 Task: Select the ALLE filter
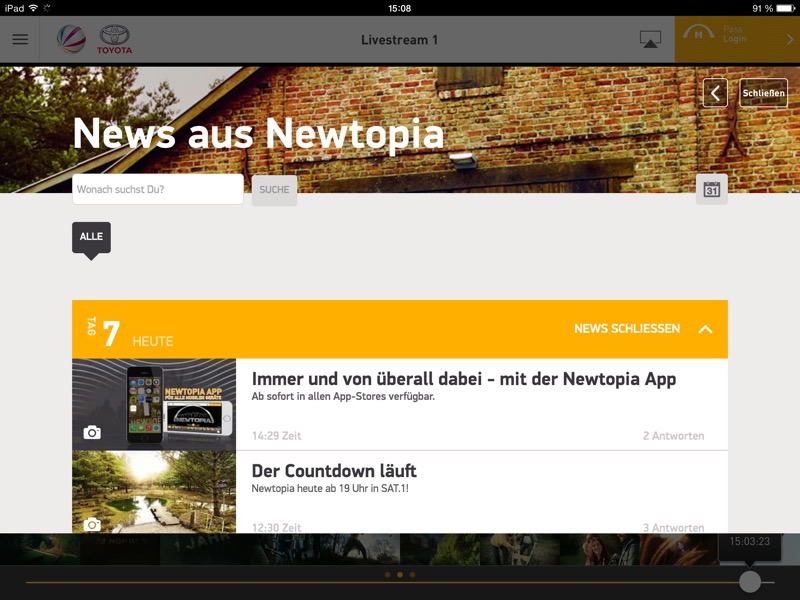pyautogui.click(x=91, y=237)
